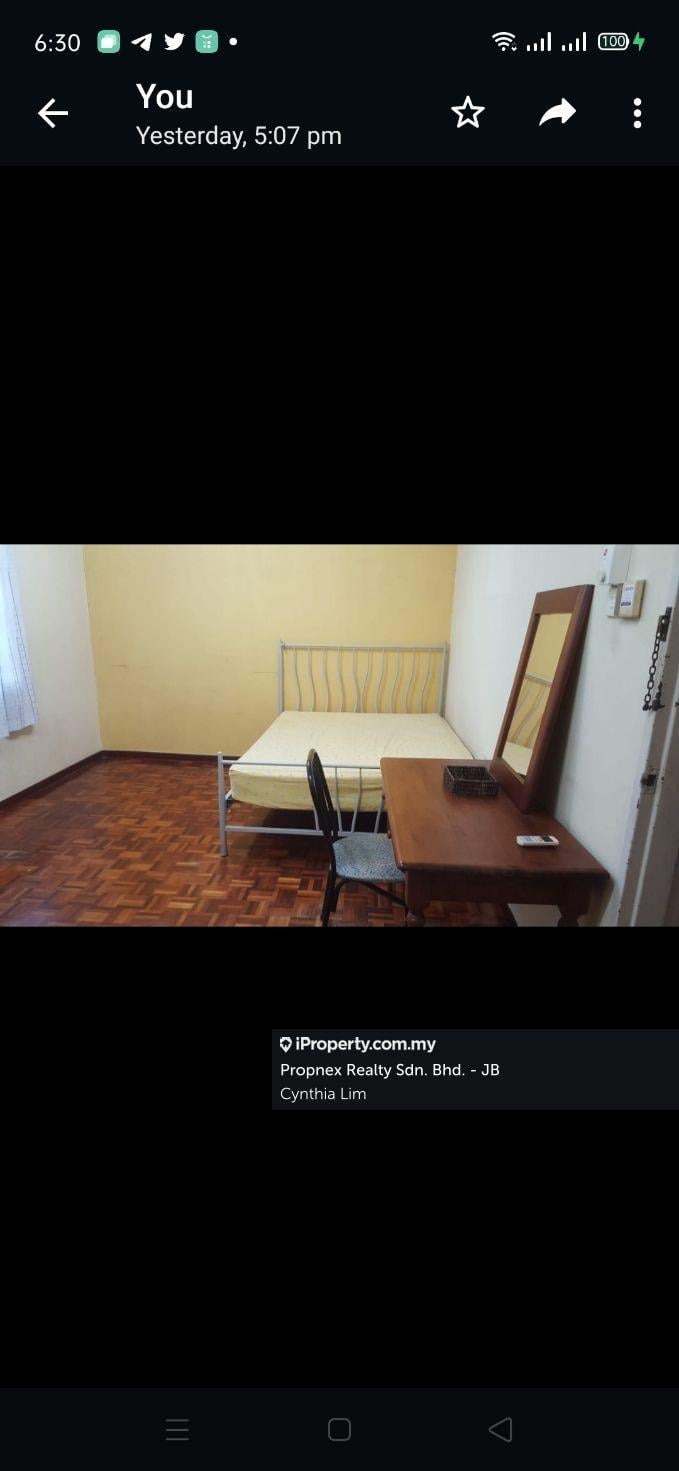679x1471 pixels.
Task: Tap the system back button
Action: tap(500, 1429)
